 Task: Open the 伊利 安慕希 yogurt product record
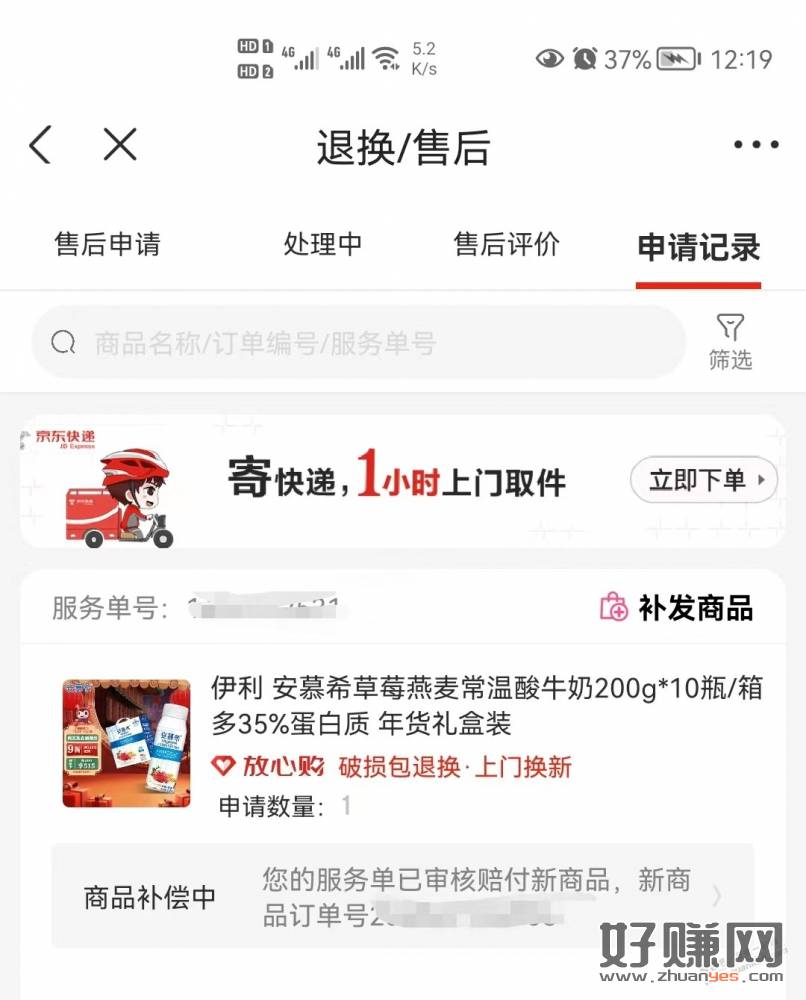486,705
